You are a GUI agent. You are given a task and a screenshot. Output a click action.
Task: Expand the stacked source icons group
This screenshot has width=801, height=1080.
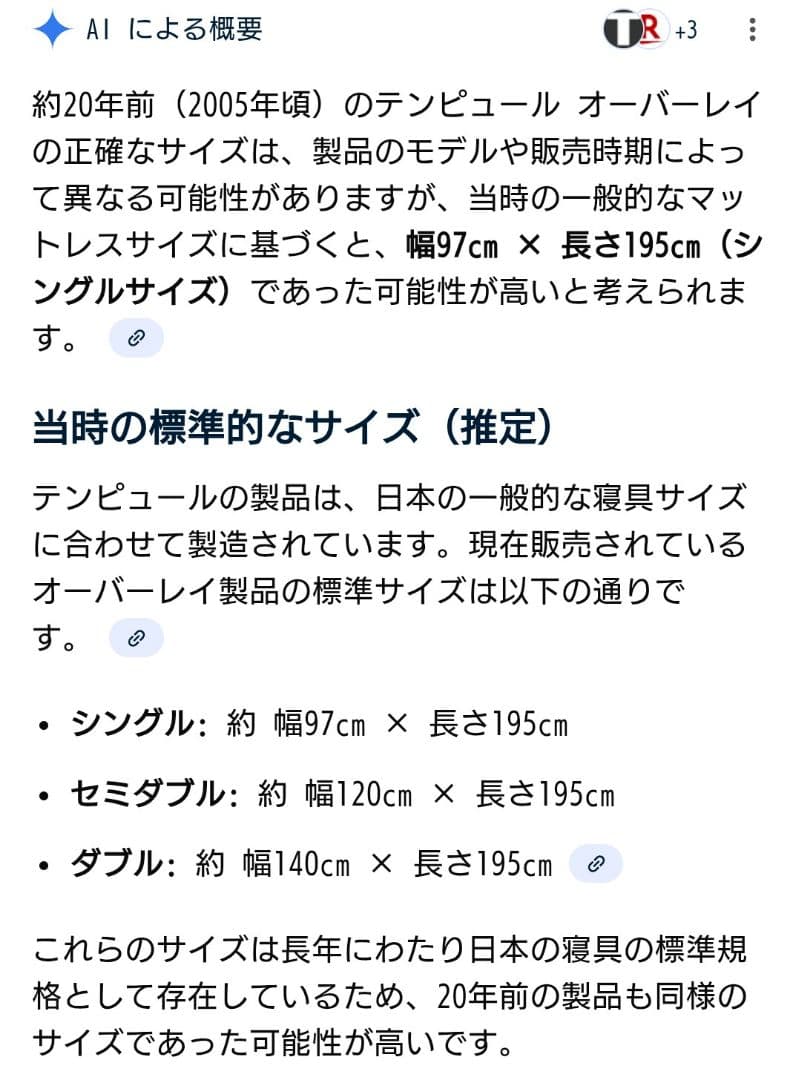(635, 29)
